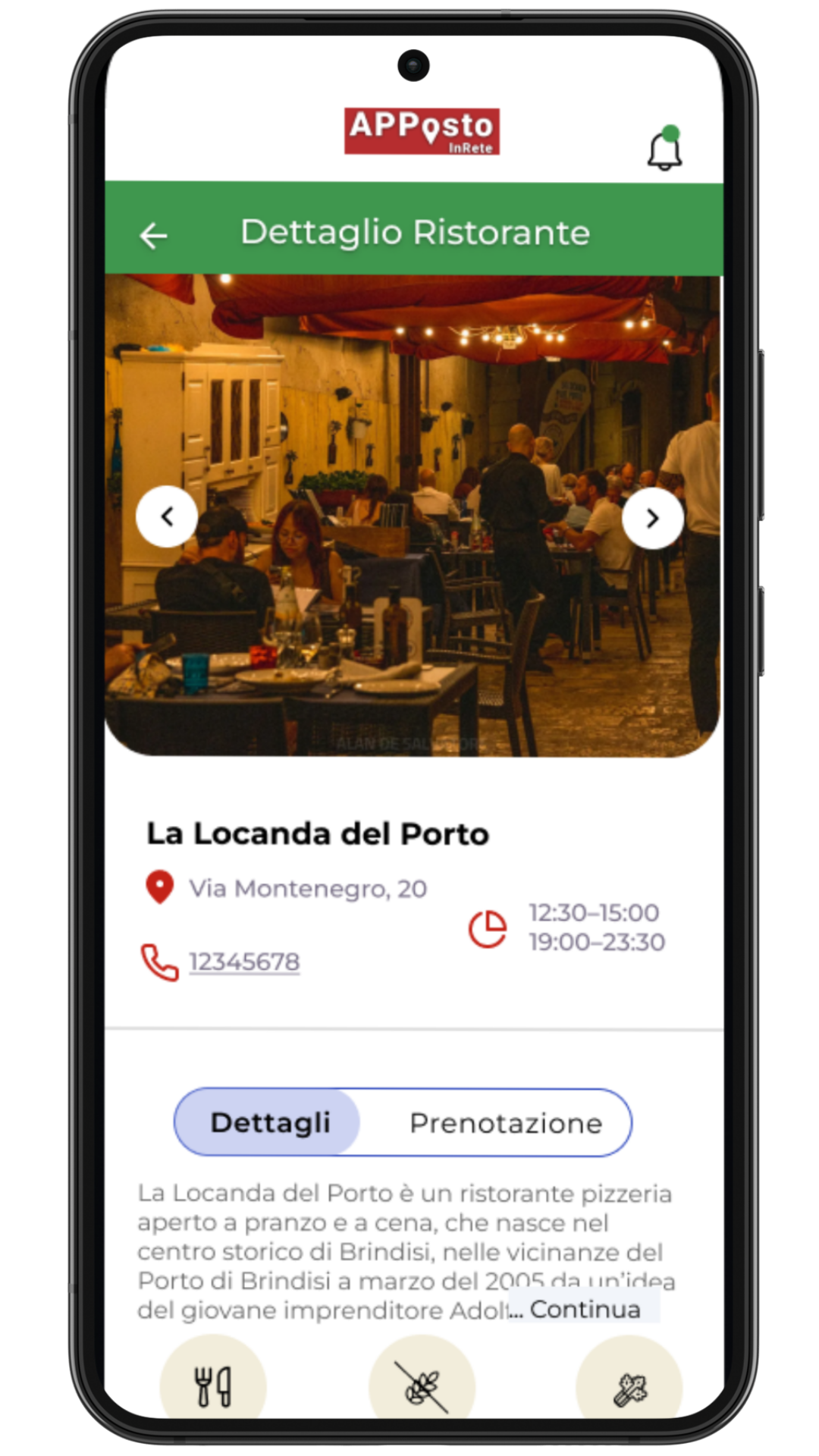Show the previous restaurant photo

(167, 517)
